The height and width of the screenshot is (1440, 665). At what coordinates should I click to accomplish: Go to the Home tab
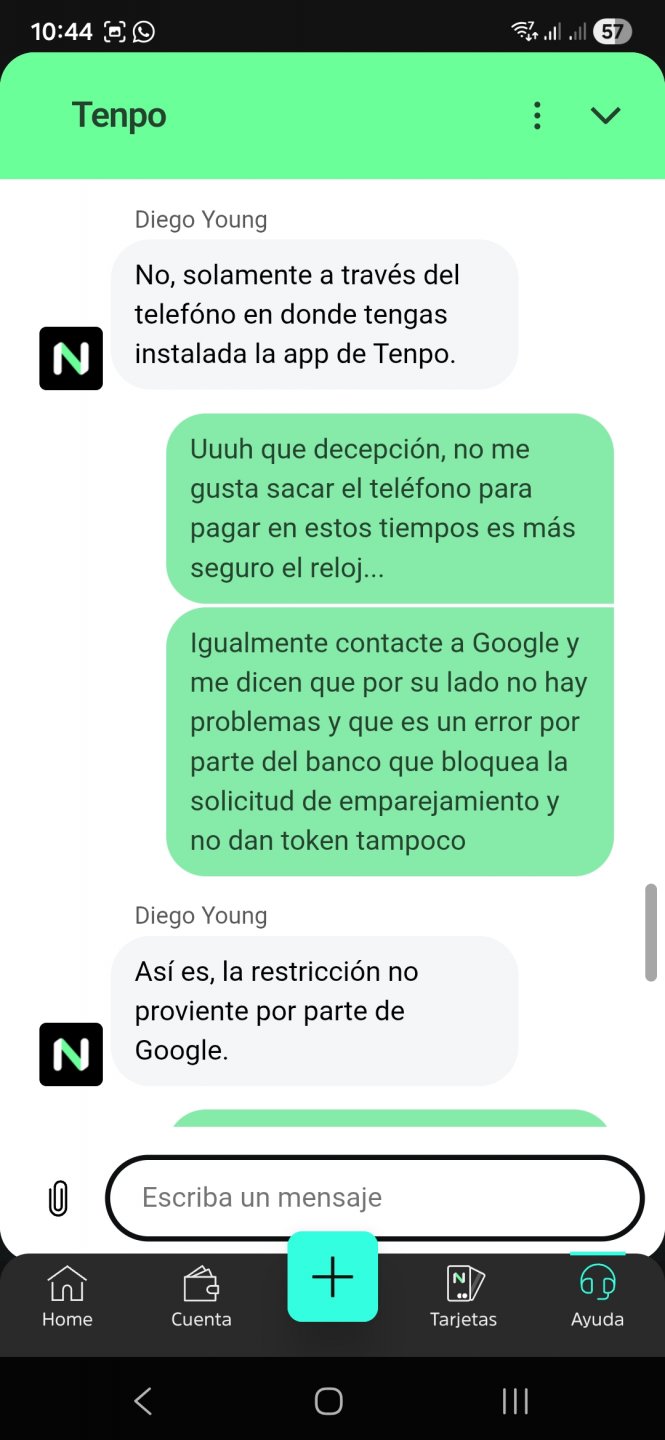[x=67, y=1296]
